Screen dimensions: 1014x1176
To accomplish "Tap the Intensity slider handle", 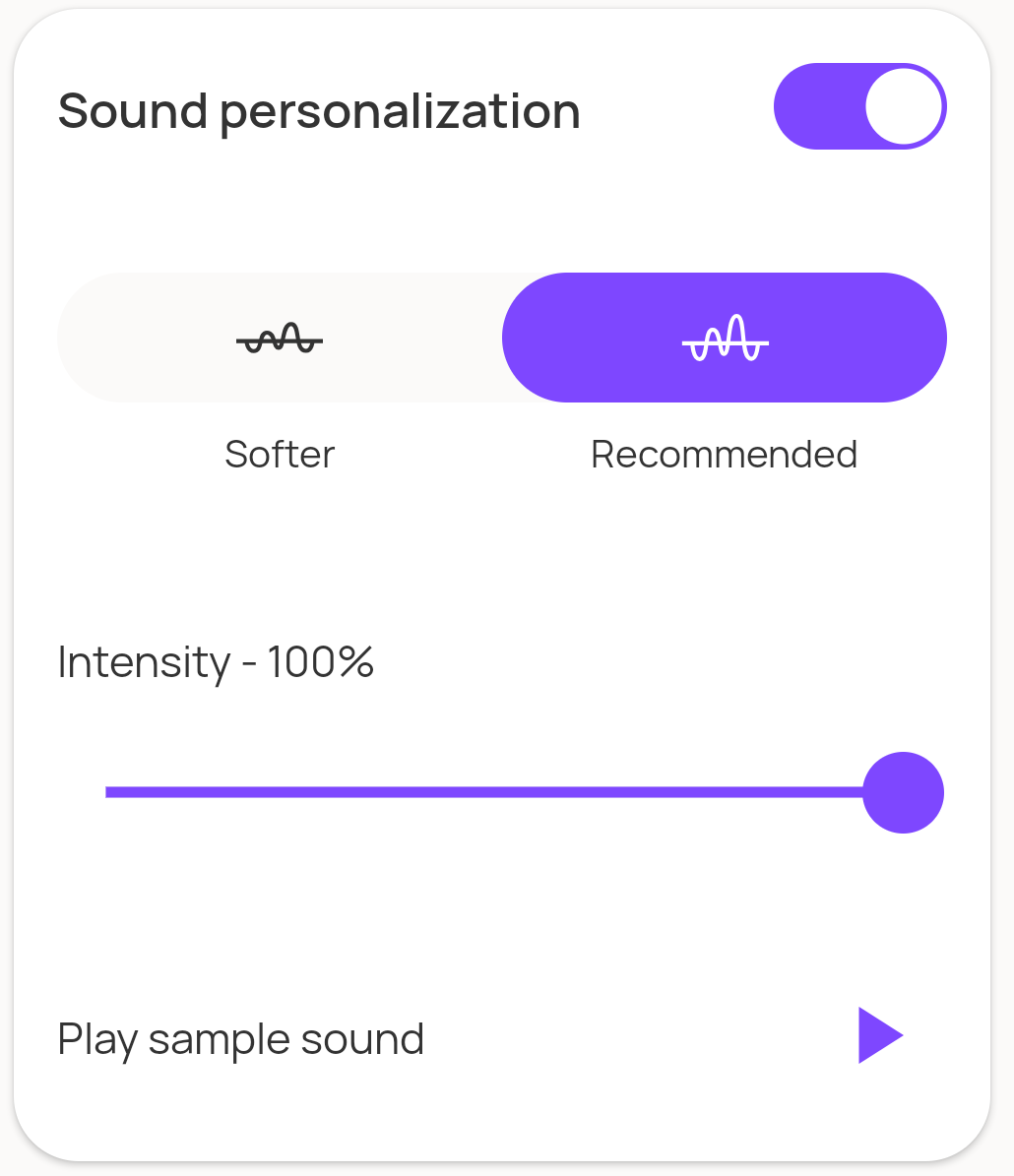I will 903,792.
